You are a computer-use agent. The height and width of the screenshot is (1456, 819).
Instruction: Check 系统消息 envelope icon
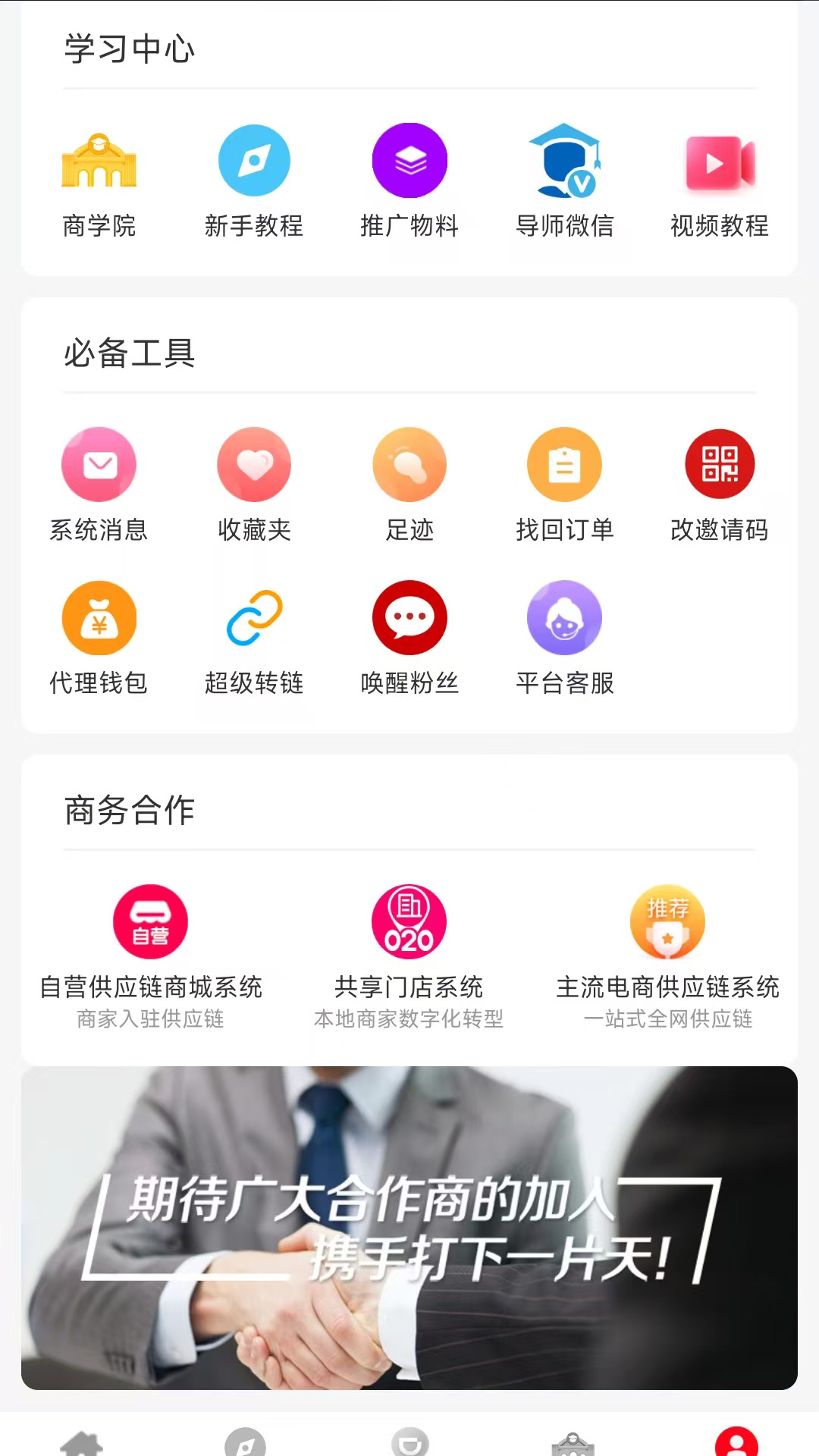(x=99, y=464)
